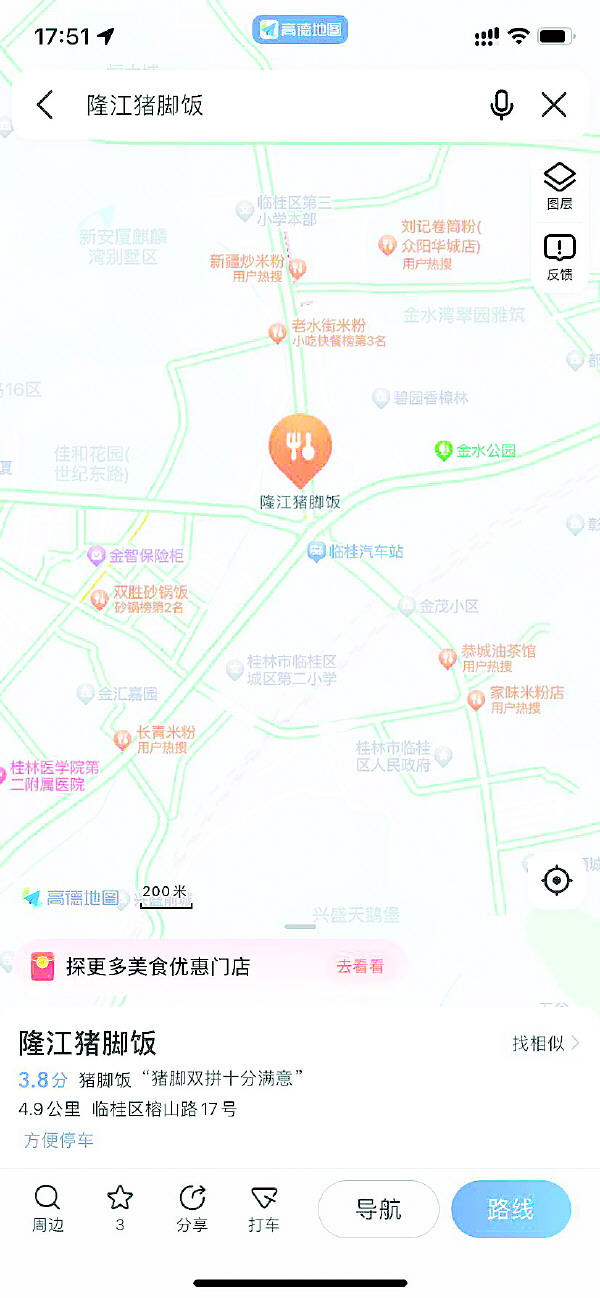Open the 老水街米粉 restaurant marker
This screenshot has height=1298, width=600.
pyautogui.click(x=278, y=333)
